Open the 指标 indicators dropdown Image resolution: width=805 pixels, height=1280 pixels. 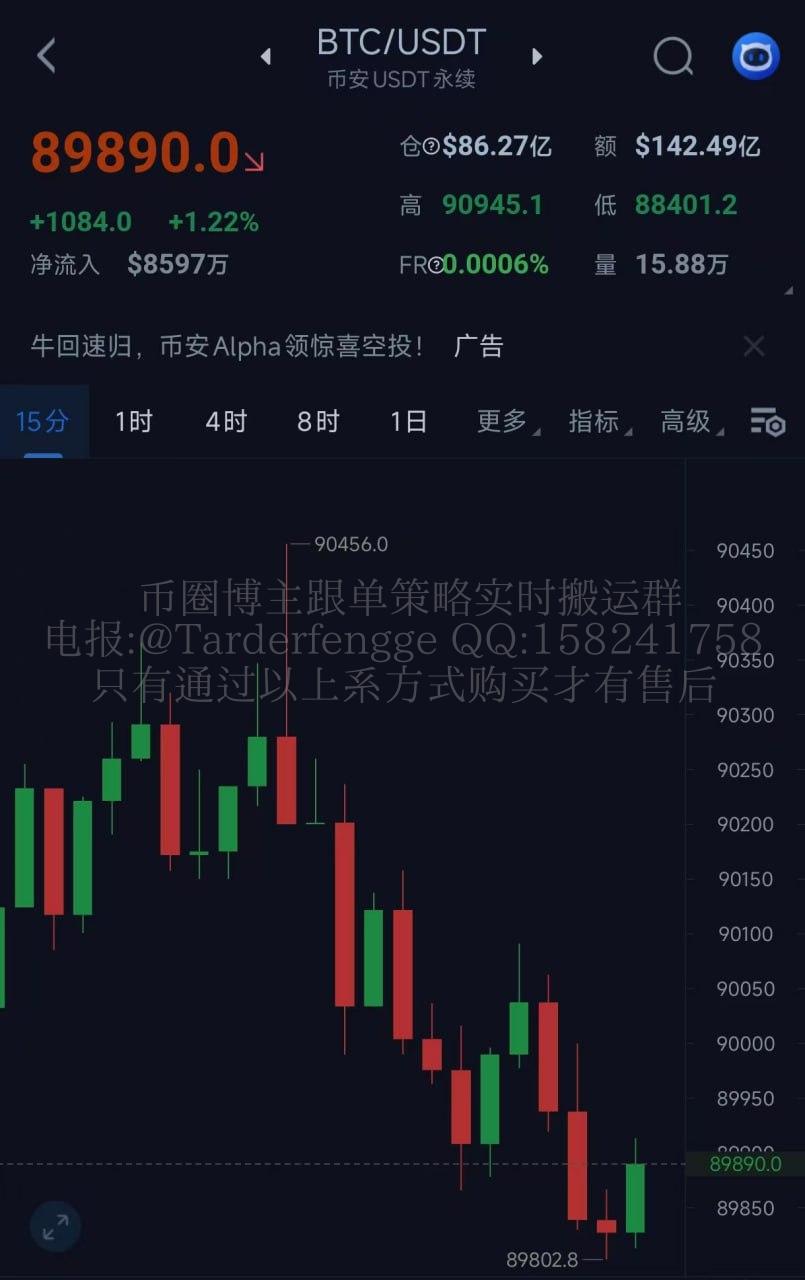pos(597,422)
